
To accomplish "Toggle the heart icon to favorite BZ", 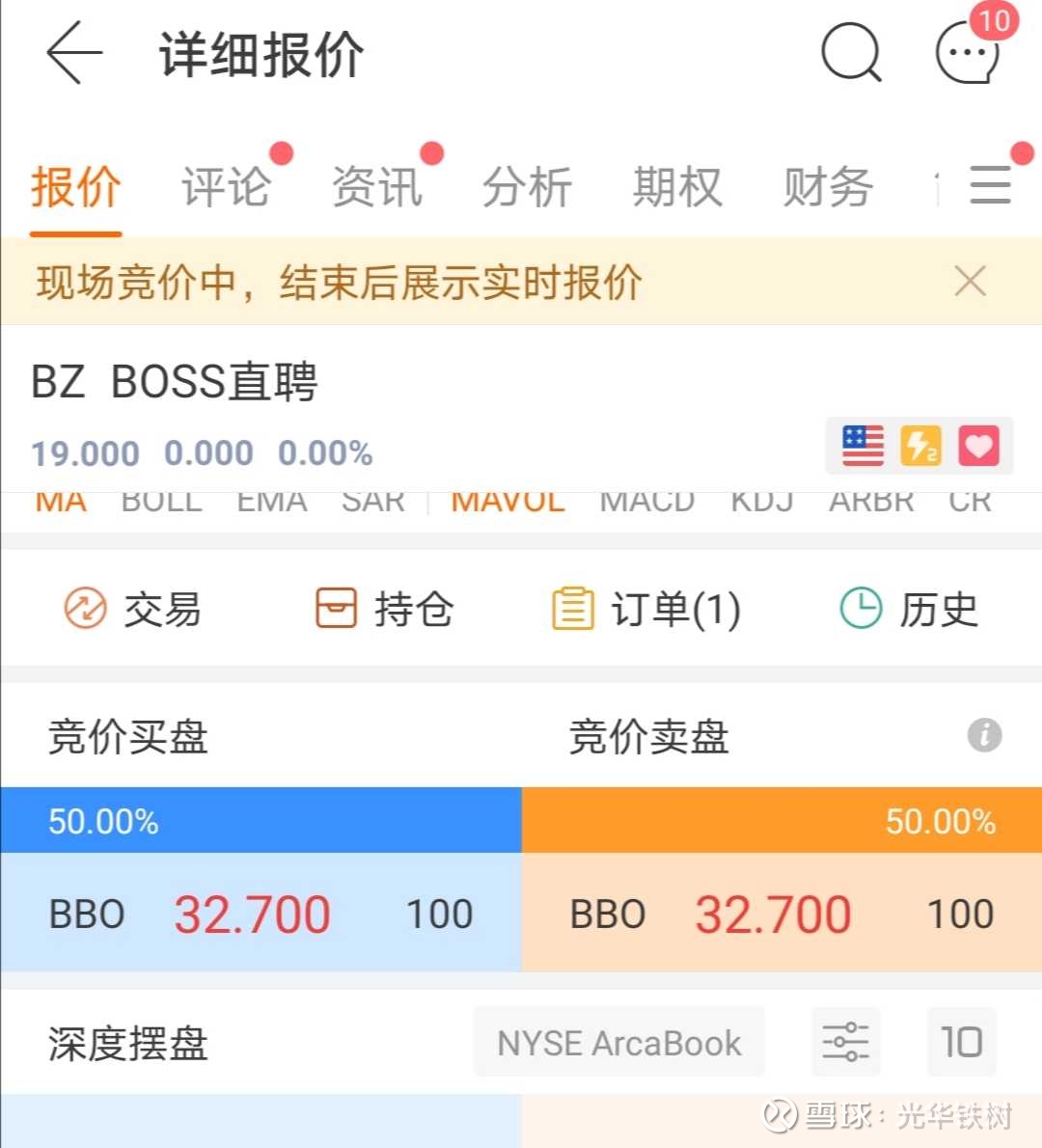I will click(x=978, y=445).
